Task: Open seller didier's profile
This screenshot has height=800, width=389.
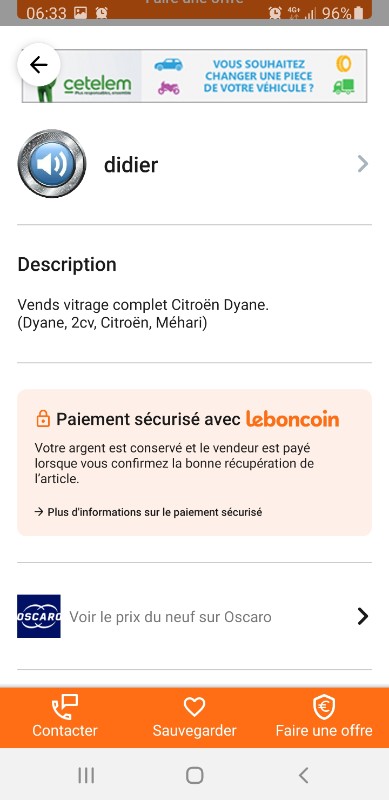Action: (194, 164)
